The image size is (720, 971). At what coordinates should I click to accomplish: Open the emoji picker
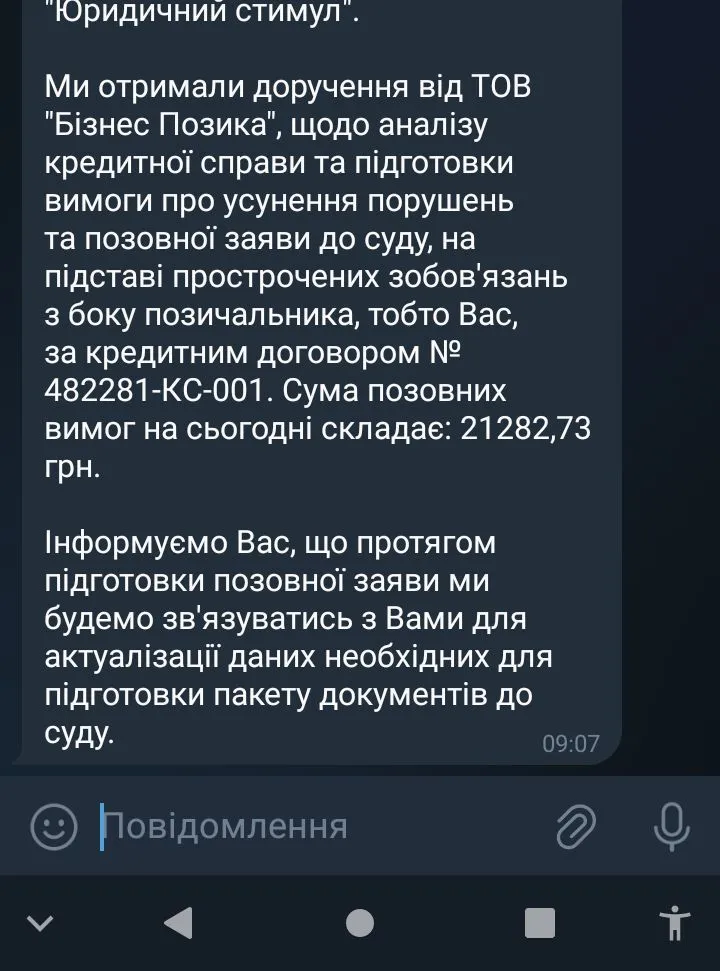click(x=54, y=826)
